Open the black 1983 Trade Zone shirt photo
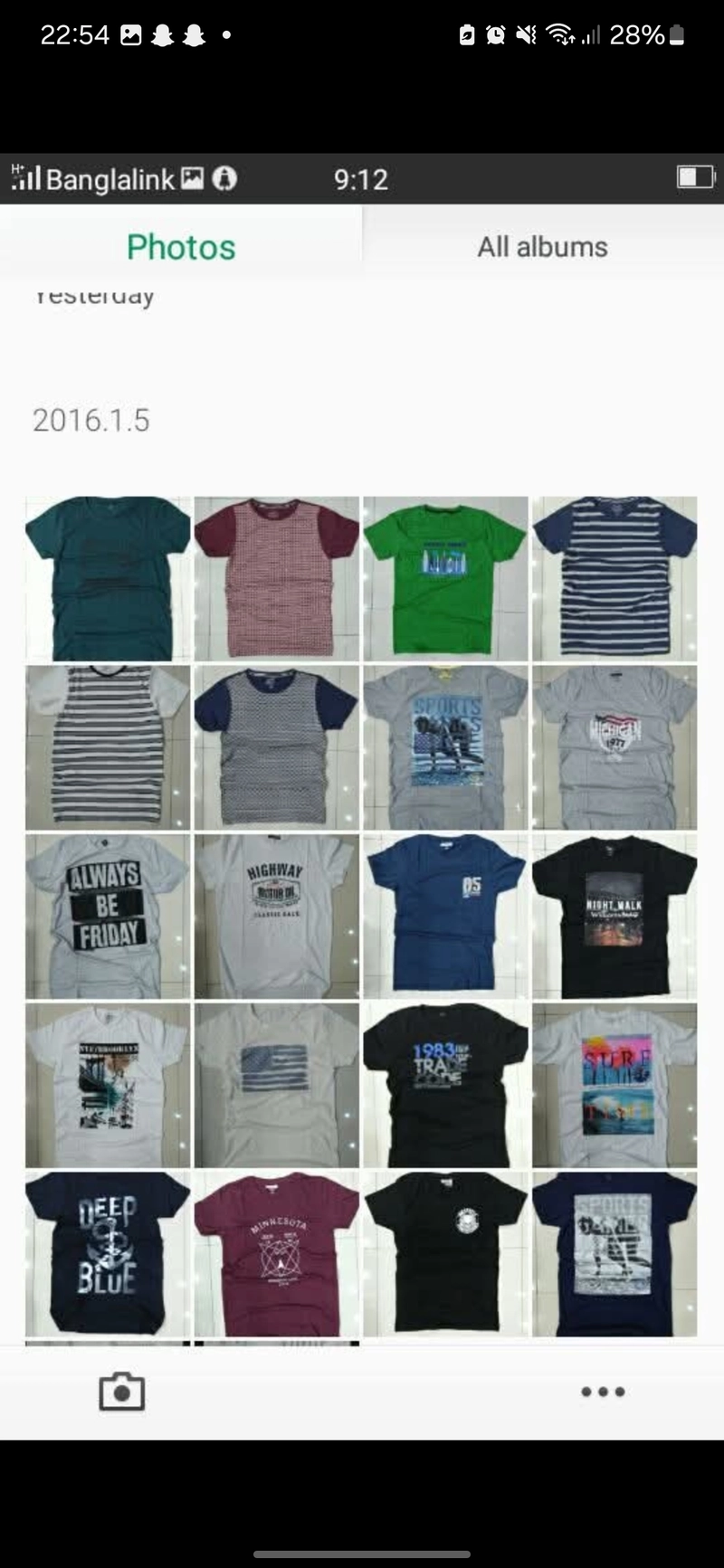Image resolution: width=724 pixels, height=1568 pixels. click(x=445, y=1085)
